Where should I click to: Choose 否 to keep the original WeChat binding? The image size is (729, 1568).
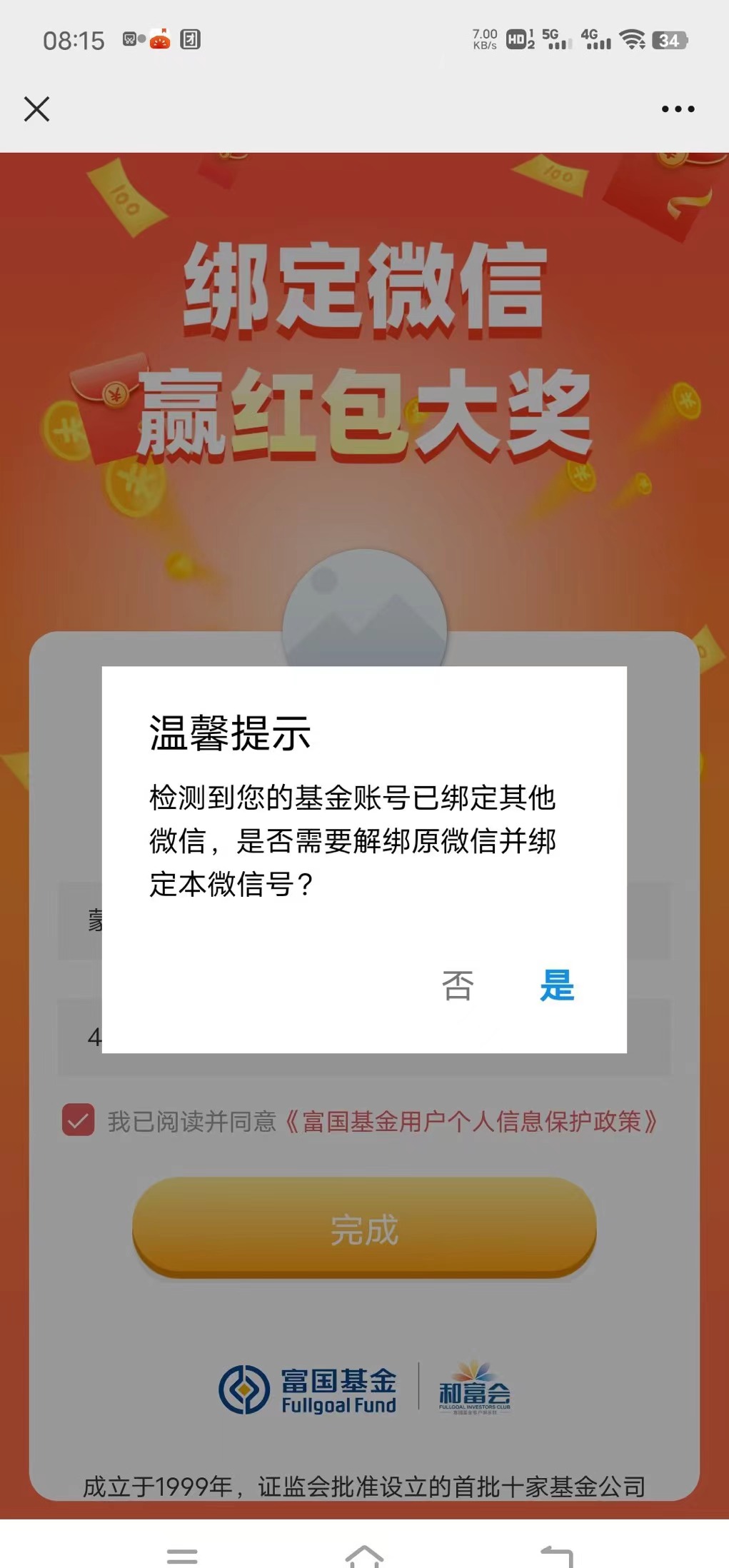(x=458, y=986)
